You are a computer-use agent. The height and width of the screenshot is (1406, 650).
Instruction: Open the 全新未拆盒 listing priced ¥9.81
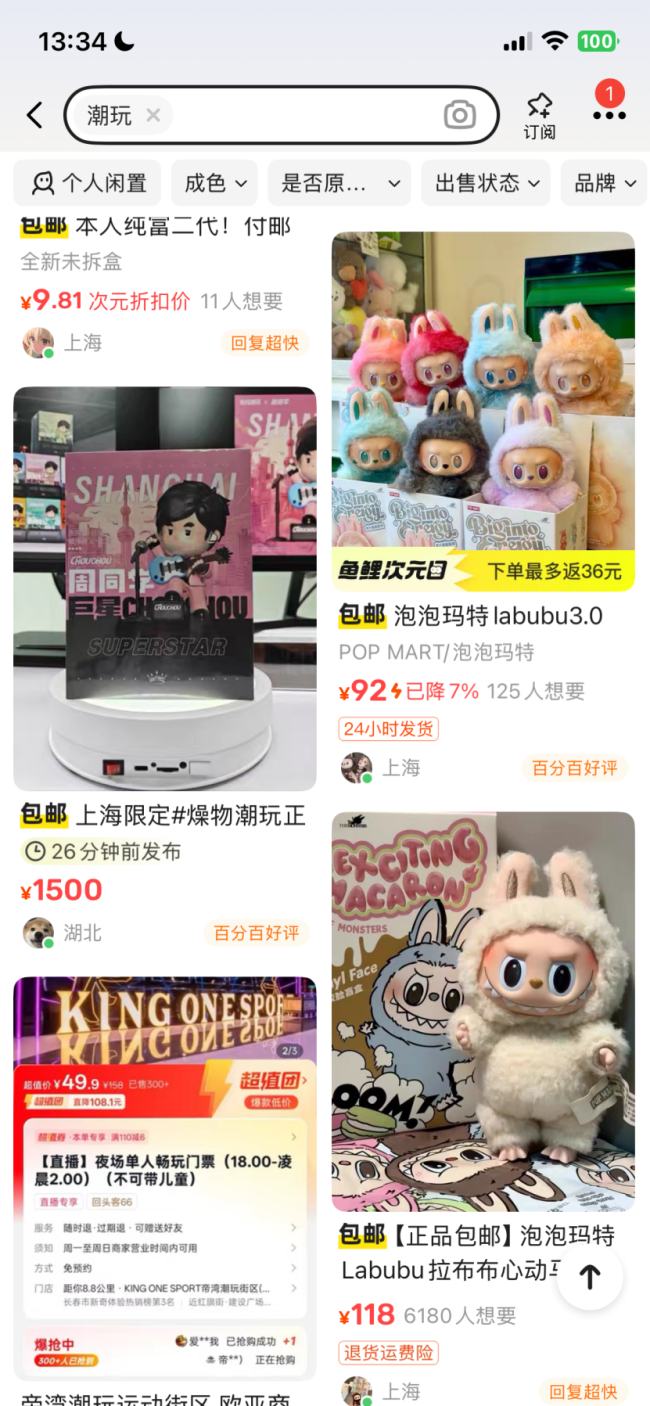[x=165, y=262]
